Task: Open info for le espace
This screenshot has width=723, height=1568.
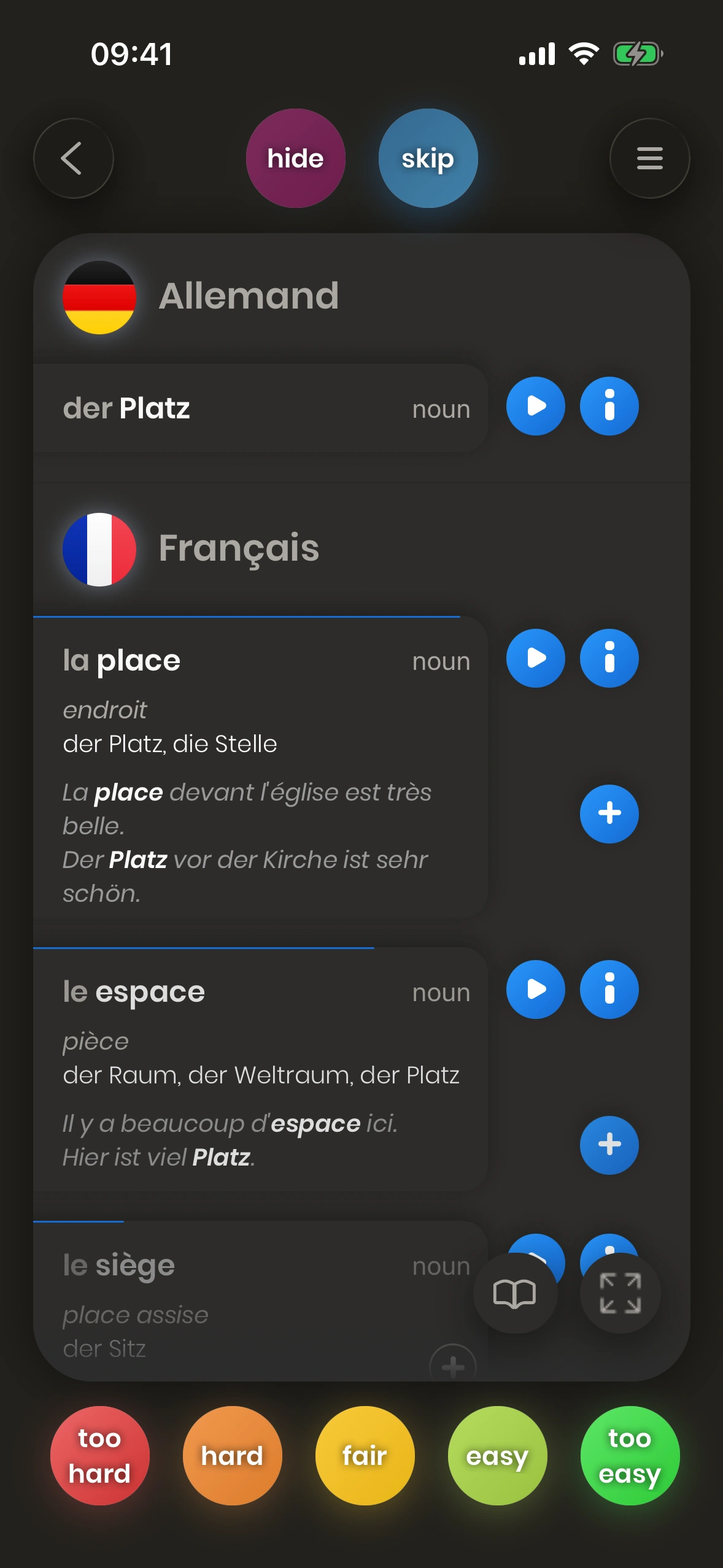Action: tap(609, 990)
